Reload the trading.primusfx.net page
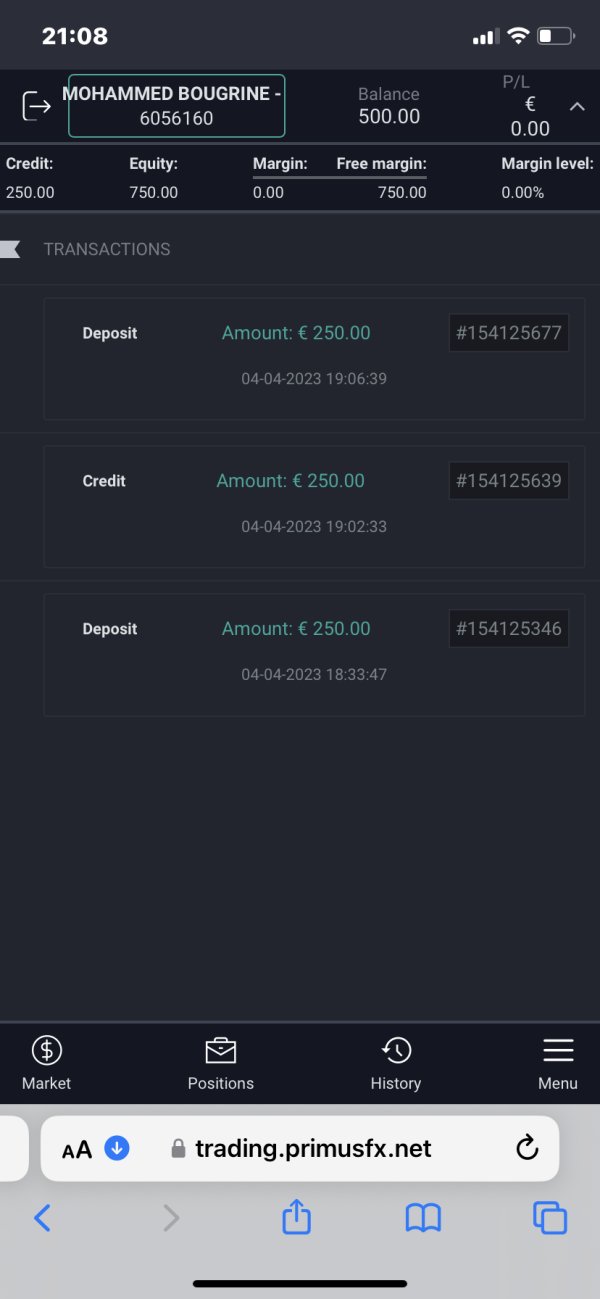The image size is (600, 1299). tap(527, 1148)
